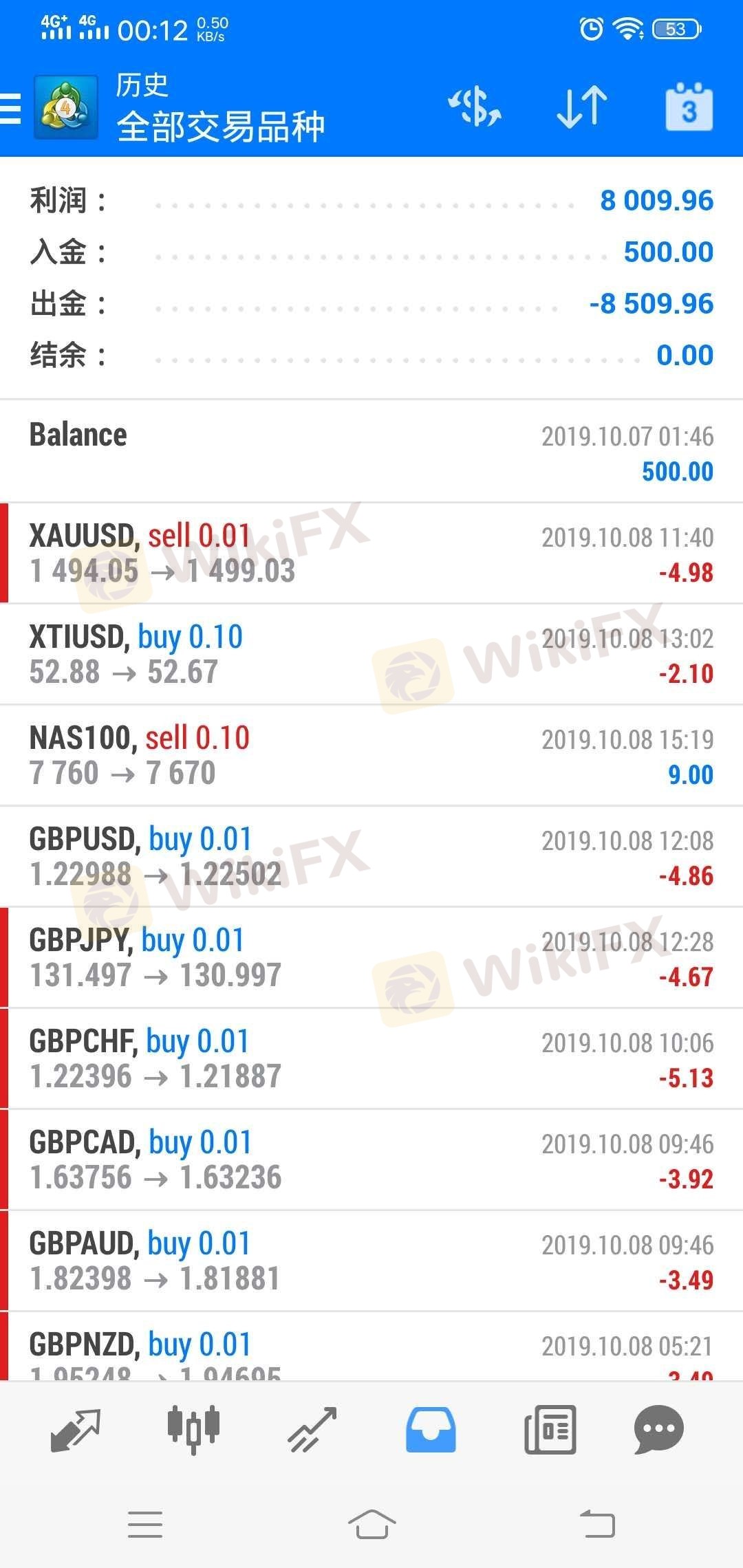View the GBPAUD buy 0.01 trade
The height and width of the screenshot is (1568, 743).
point(371,1261)
